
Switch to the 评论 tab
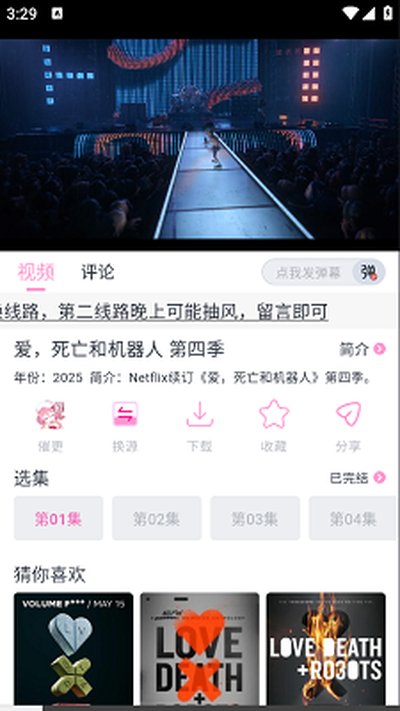point(98,272)
